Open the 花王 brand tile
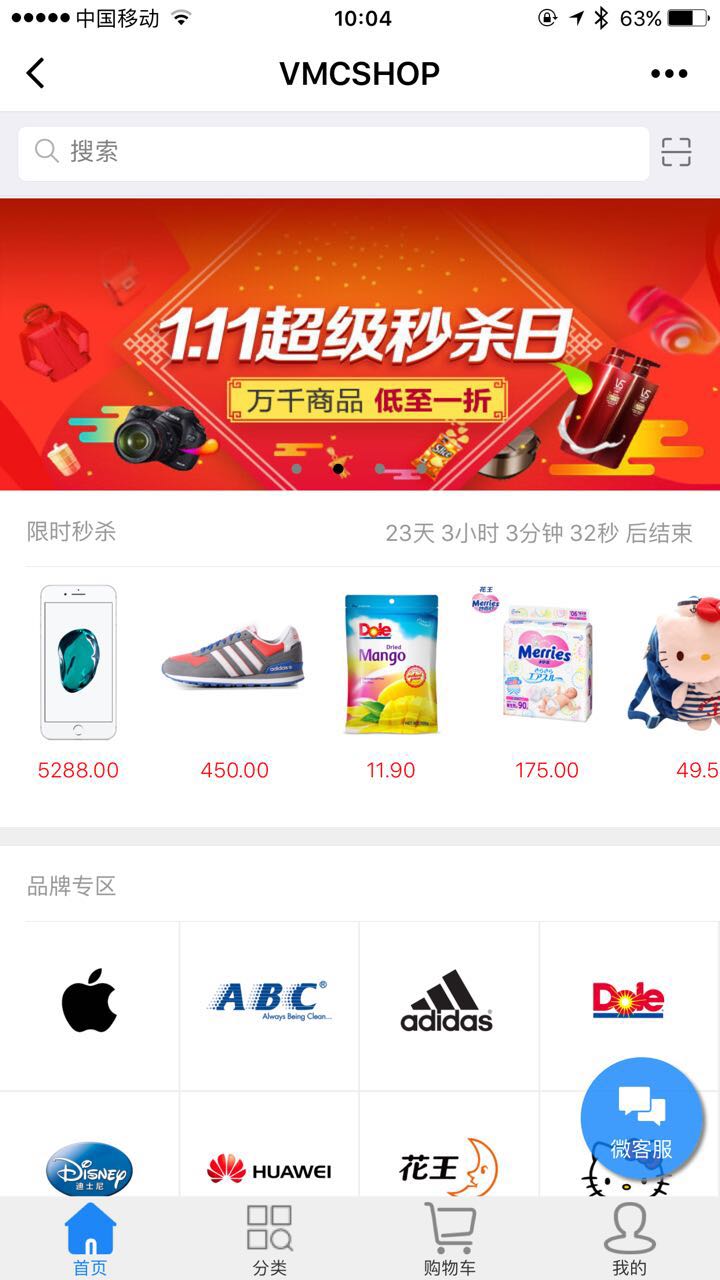Viewport: 720px width, 1280px height. click(448, 1166)
